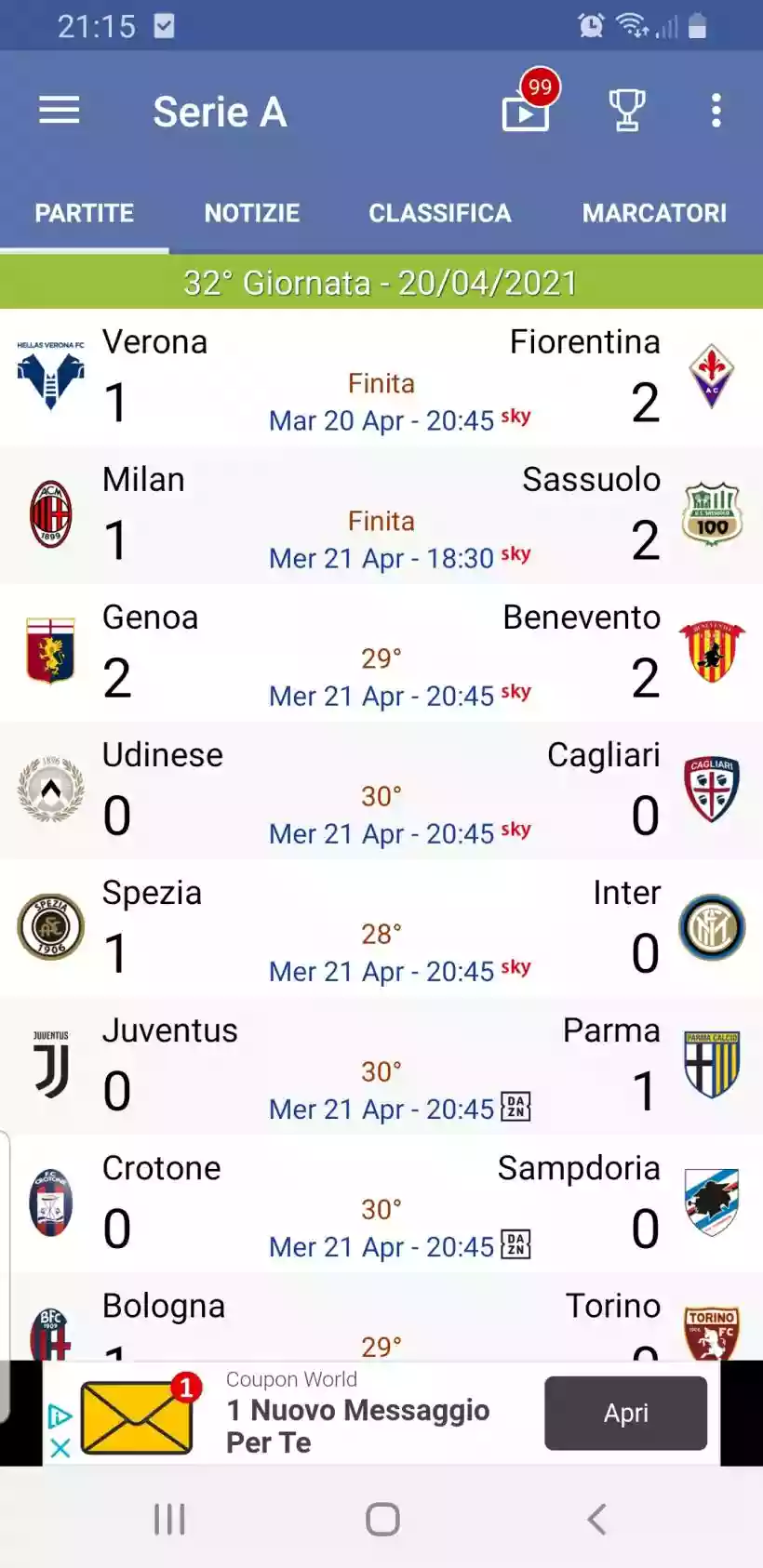Open the MARCATORI tab
Viewport: 763px width, 1568px height.
[x=654, y=212]
